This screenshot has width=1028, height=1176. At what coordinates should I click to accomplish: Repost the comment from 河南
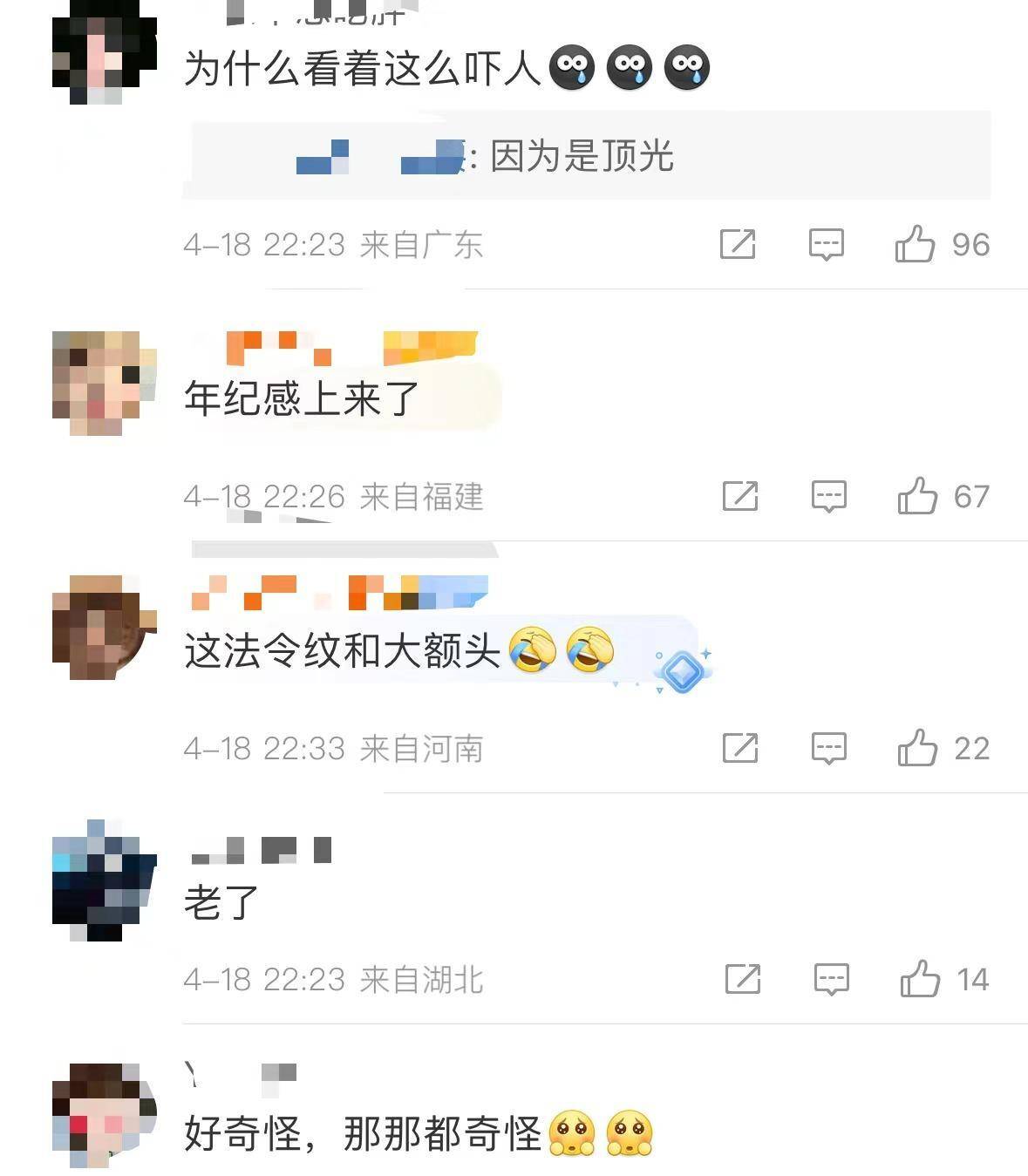pos(740,748)
